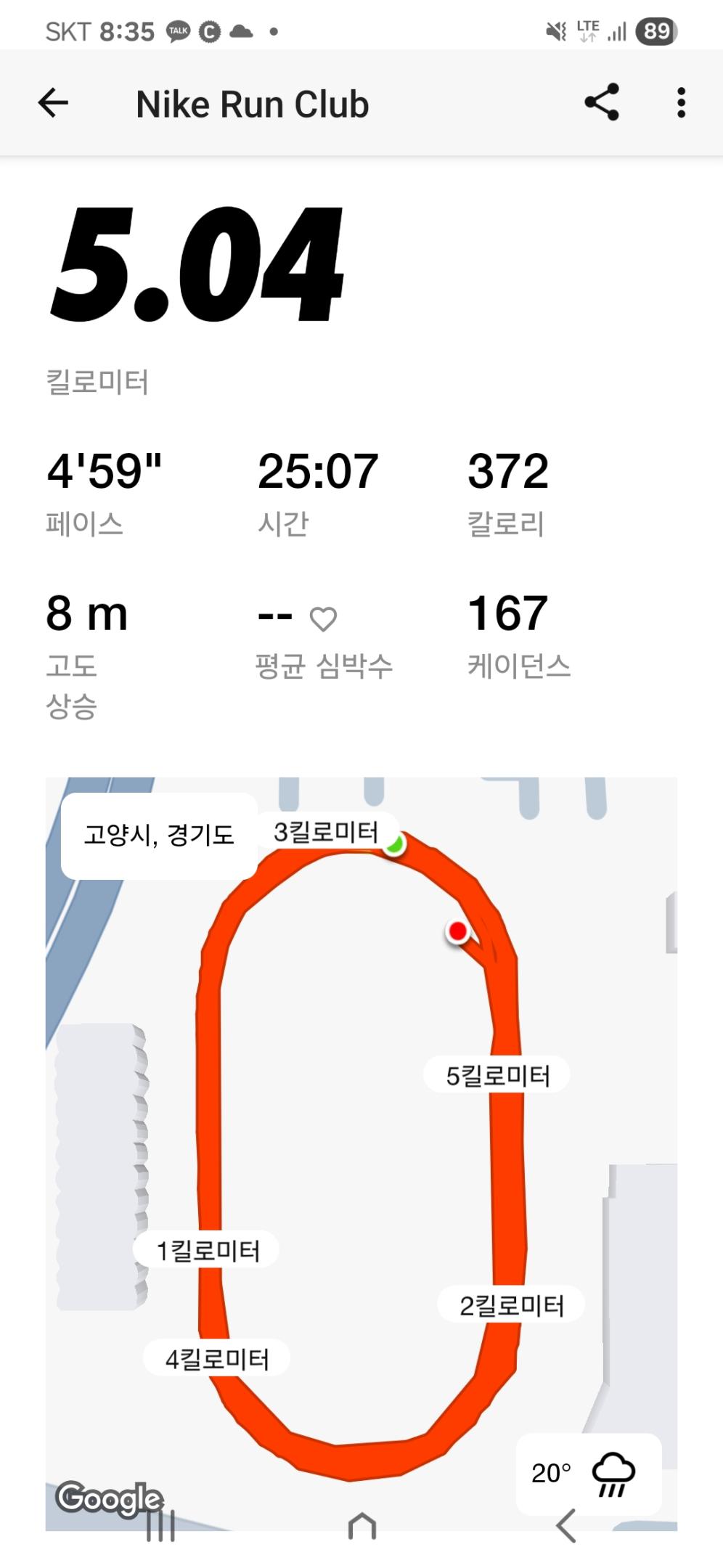Screen dimensions: 723x1568
Task: Open the three-dot overflow menu
Action: (x=680, y=103)
